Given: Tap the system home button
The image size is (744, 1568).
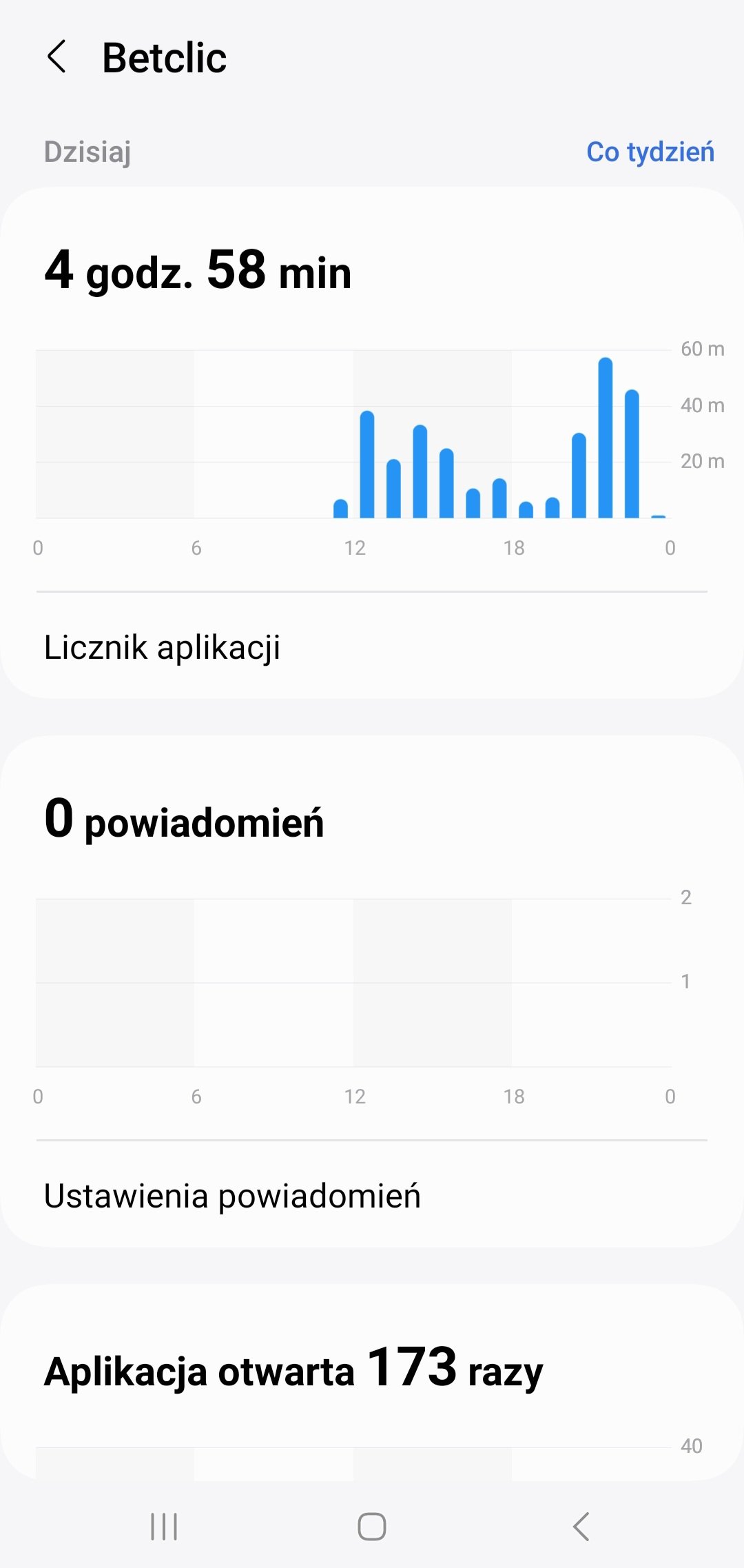Looking at the screenshot, I should (x=371, y=1526).
